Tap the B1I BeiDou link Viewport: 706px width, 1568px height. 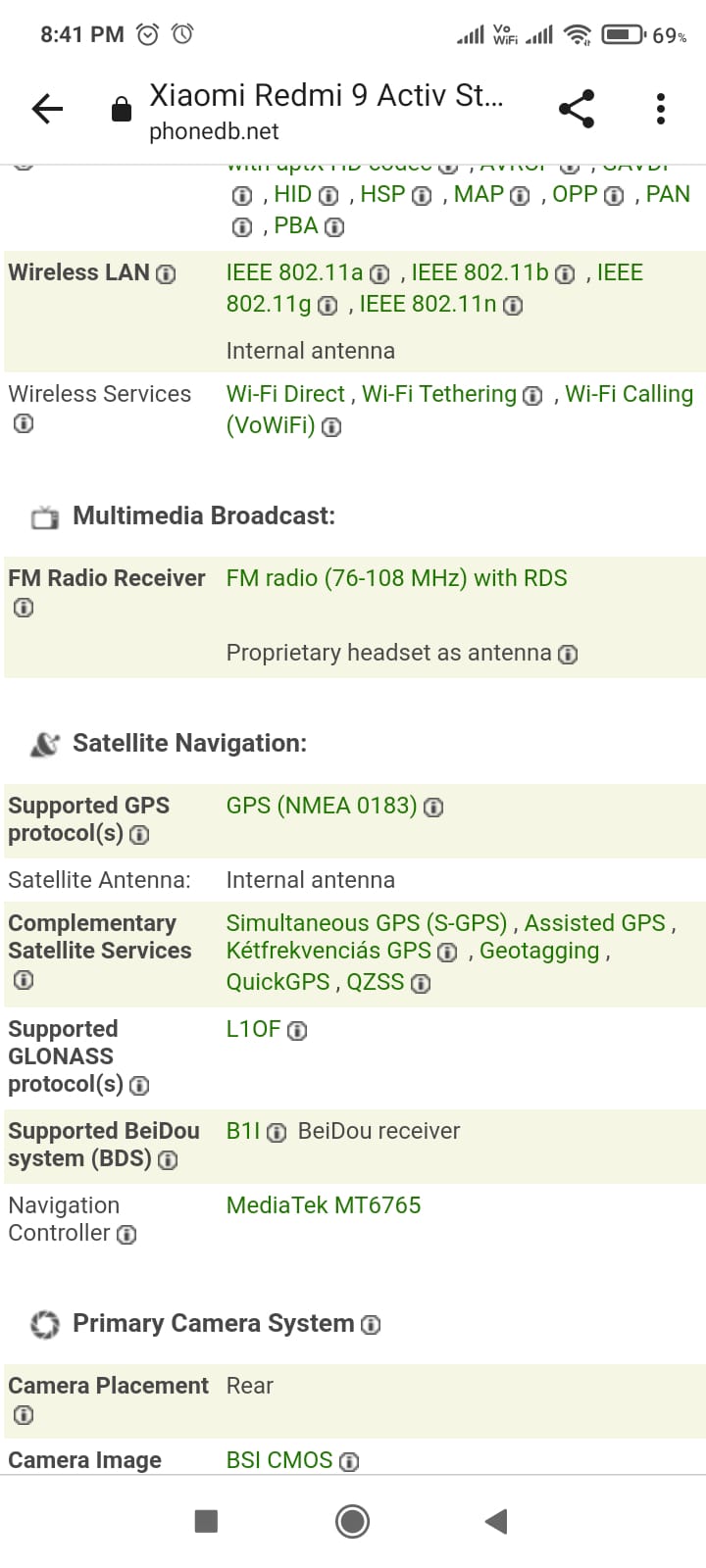(243, 1131)
